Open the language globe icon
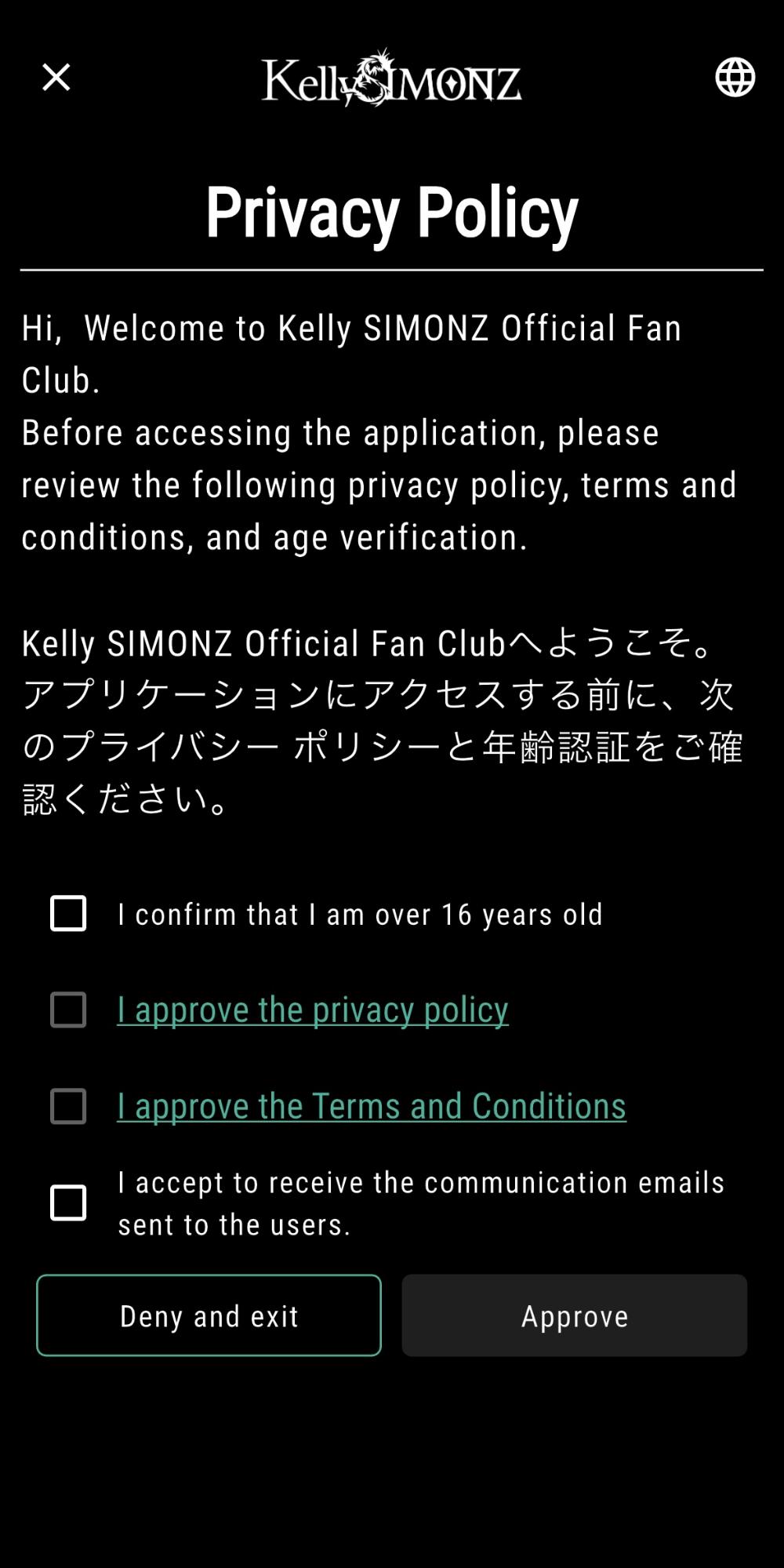The image size is (784, 1568). click(x=735, y=77)
